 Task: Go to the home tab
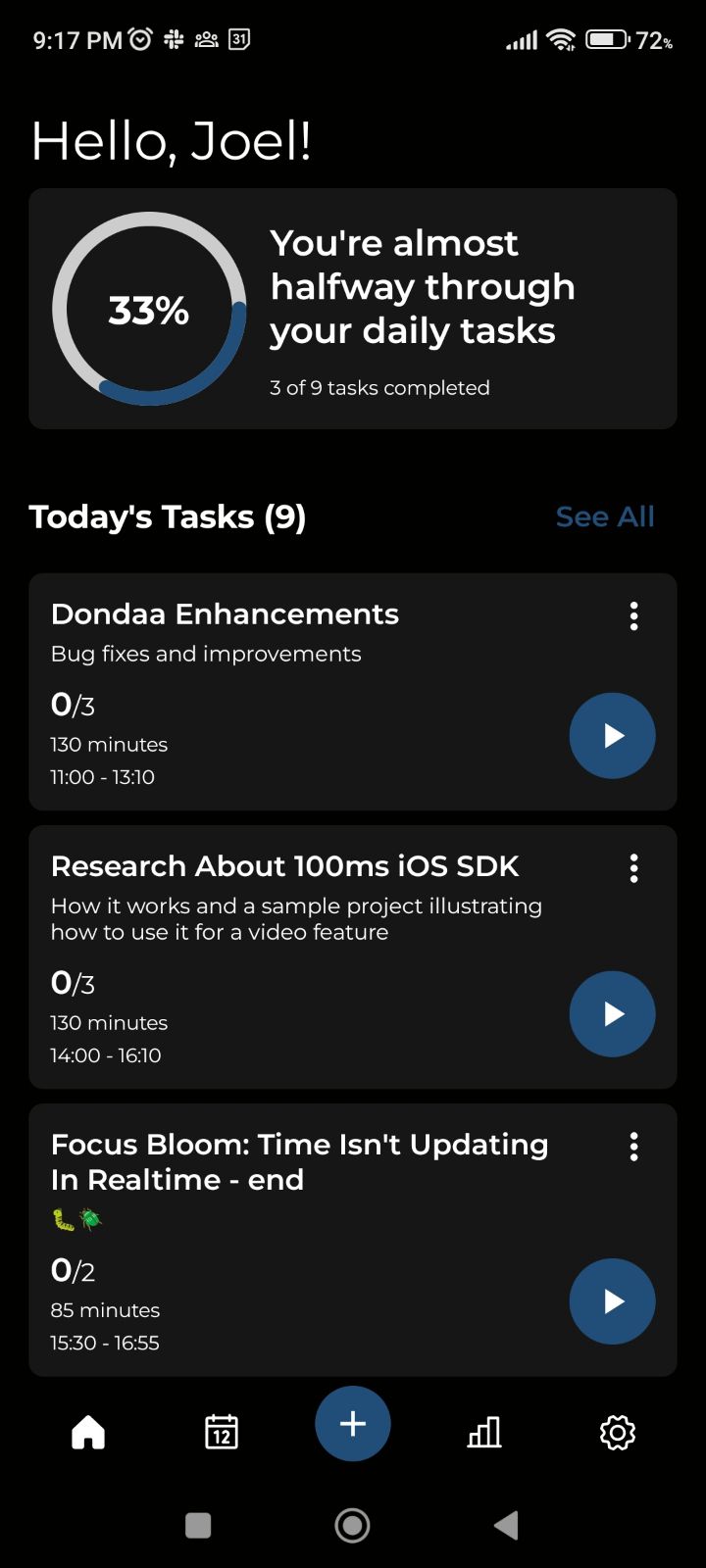coord(88,1433)
